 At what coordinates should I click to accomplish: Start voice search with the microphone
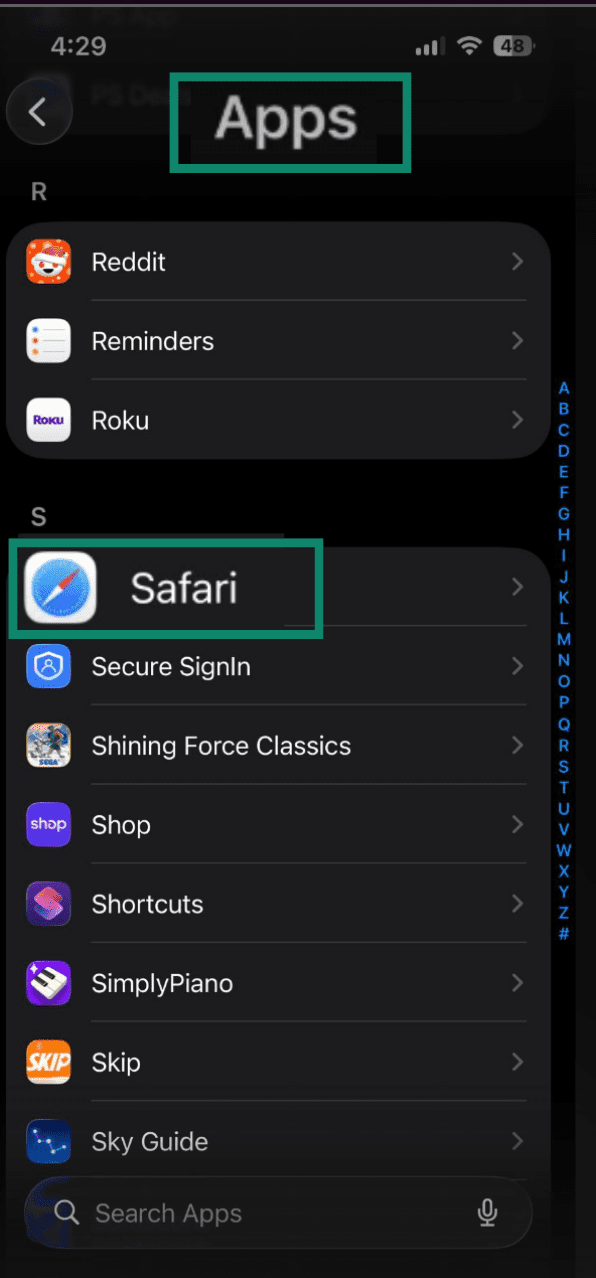(x=487, y=1213)
